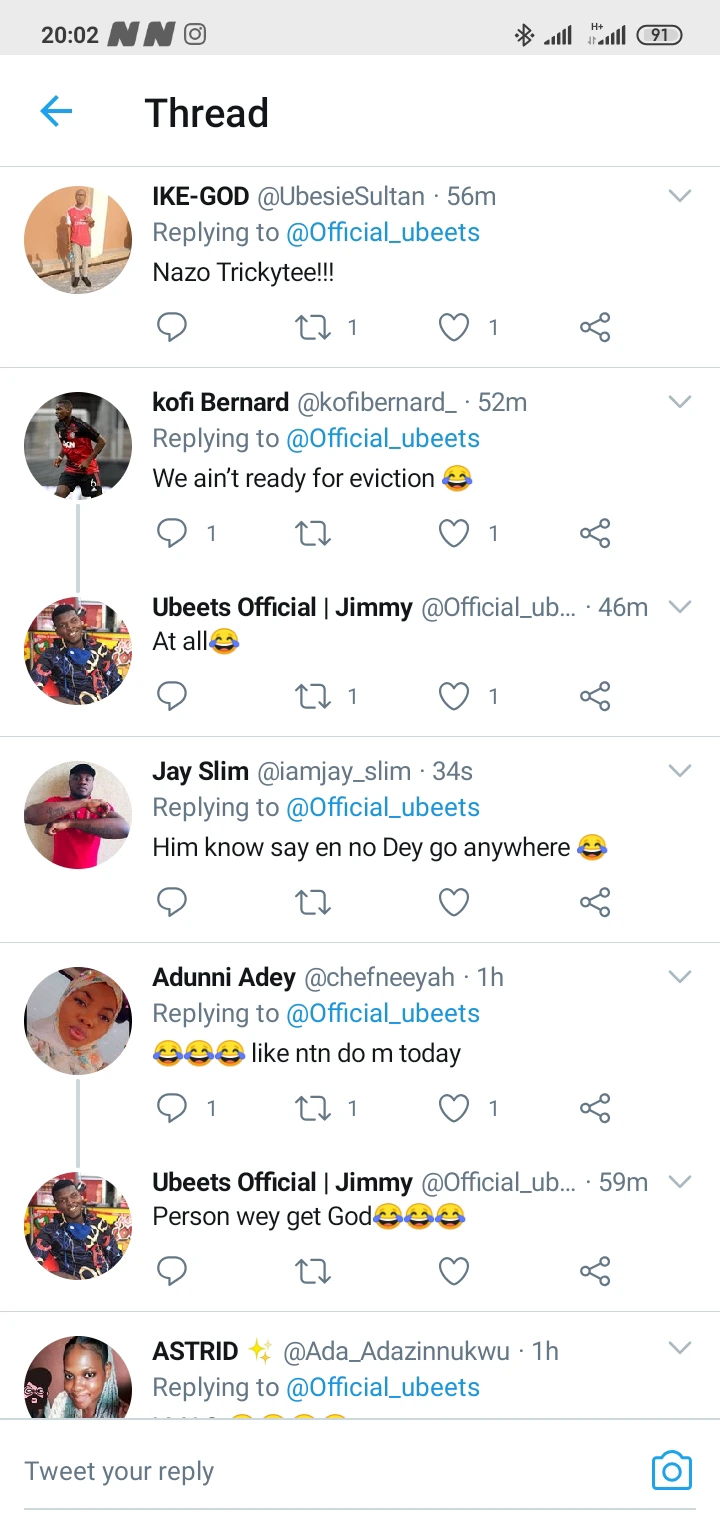
Task: Open Jay Slim's profile picture
Action: [x=78, y=814]
